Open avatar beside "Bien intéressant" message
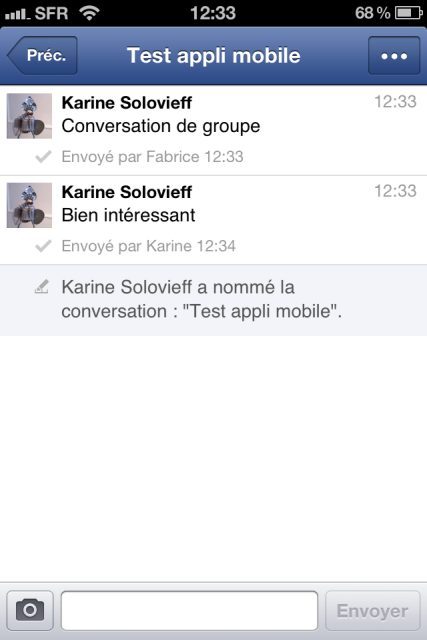Screen dimensions: 427x640 (29, 205)
